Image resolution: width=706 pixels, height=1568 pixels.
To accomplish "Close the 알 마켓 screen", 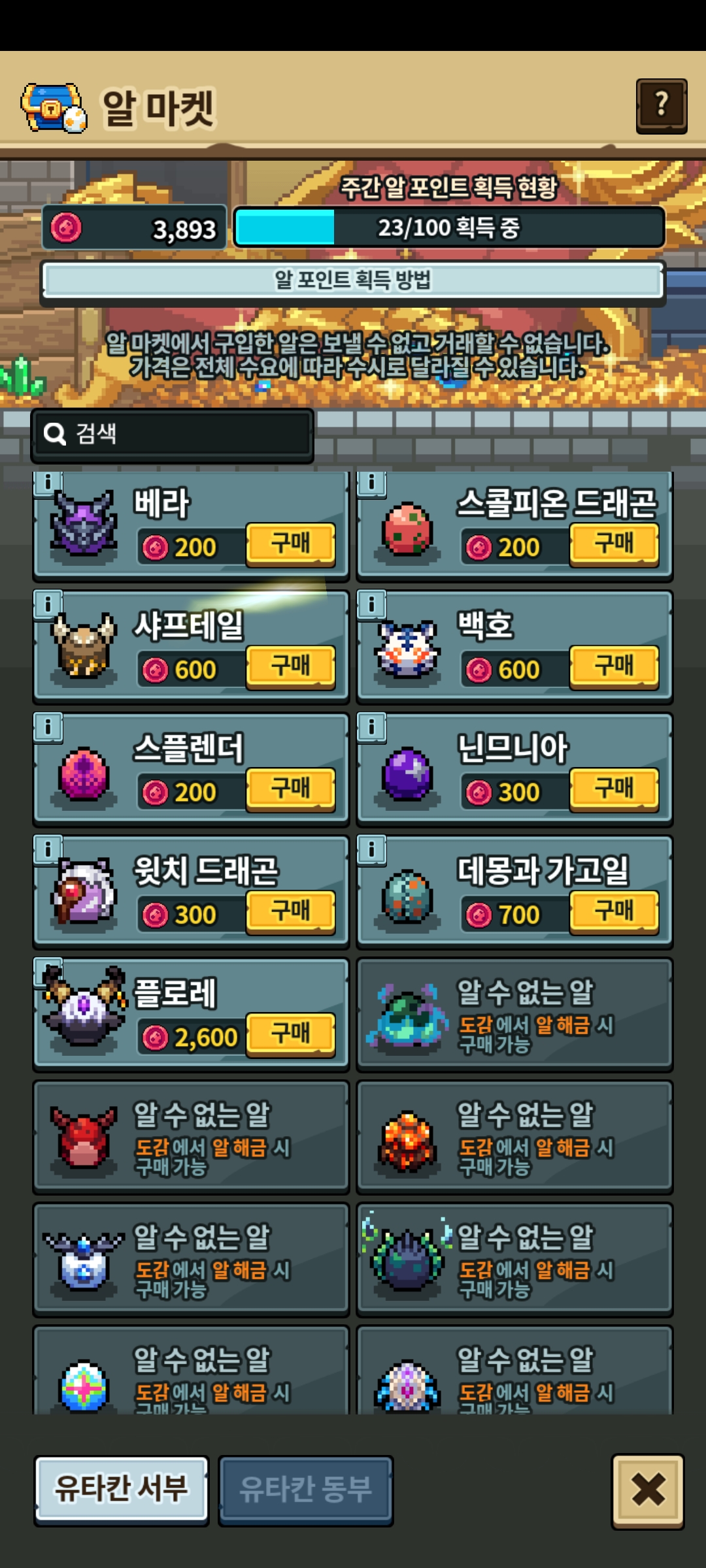I will click(648, 1490).
